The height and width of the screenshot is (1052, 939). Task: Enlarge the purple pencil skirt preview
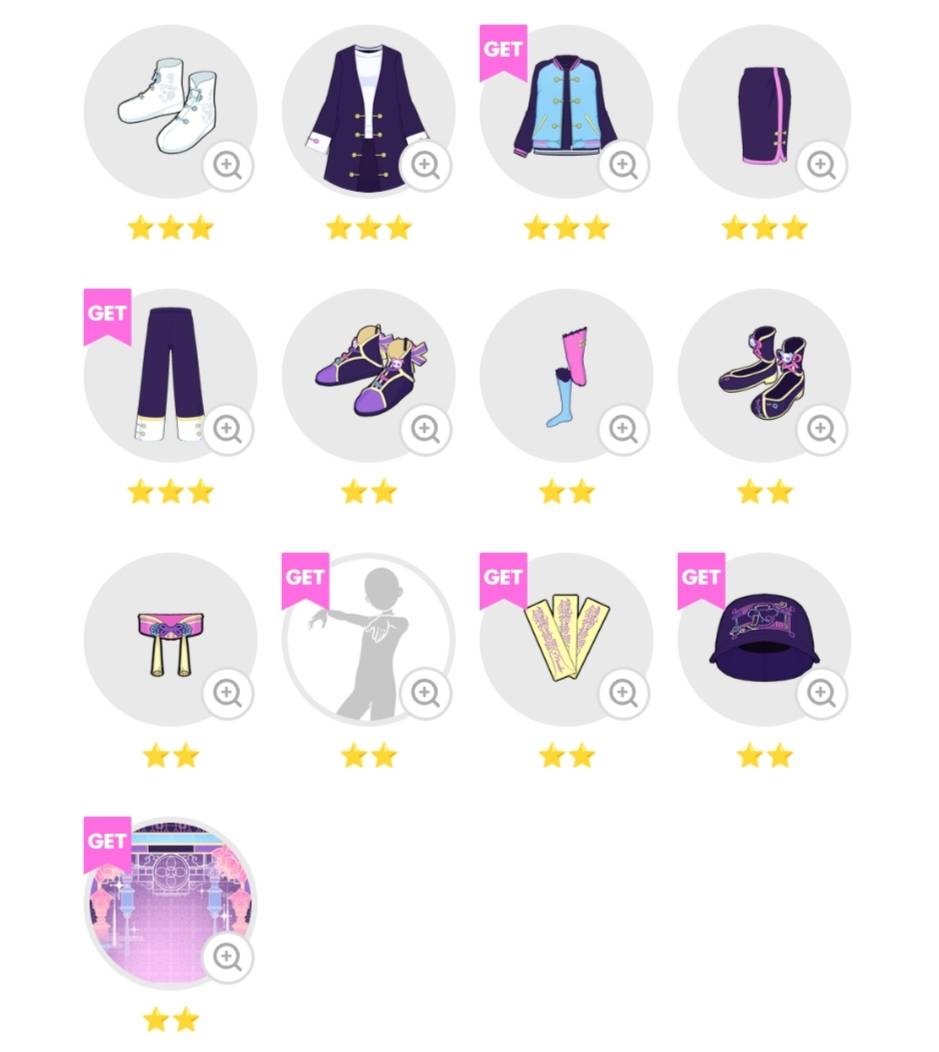tap(821, 165)
